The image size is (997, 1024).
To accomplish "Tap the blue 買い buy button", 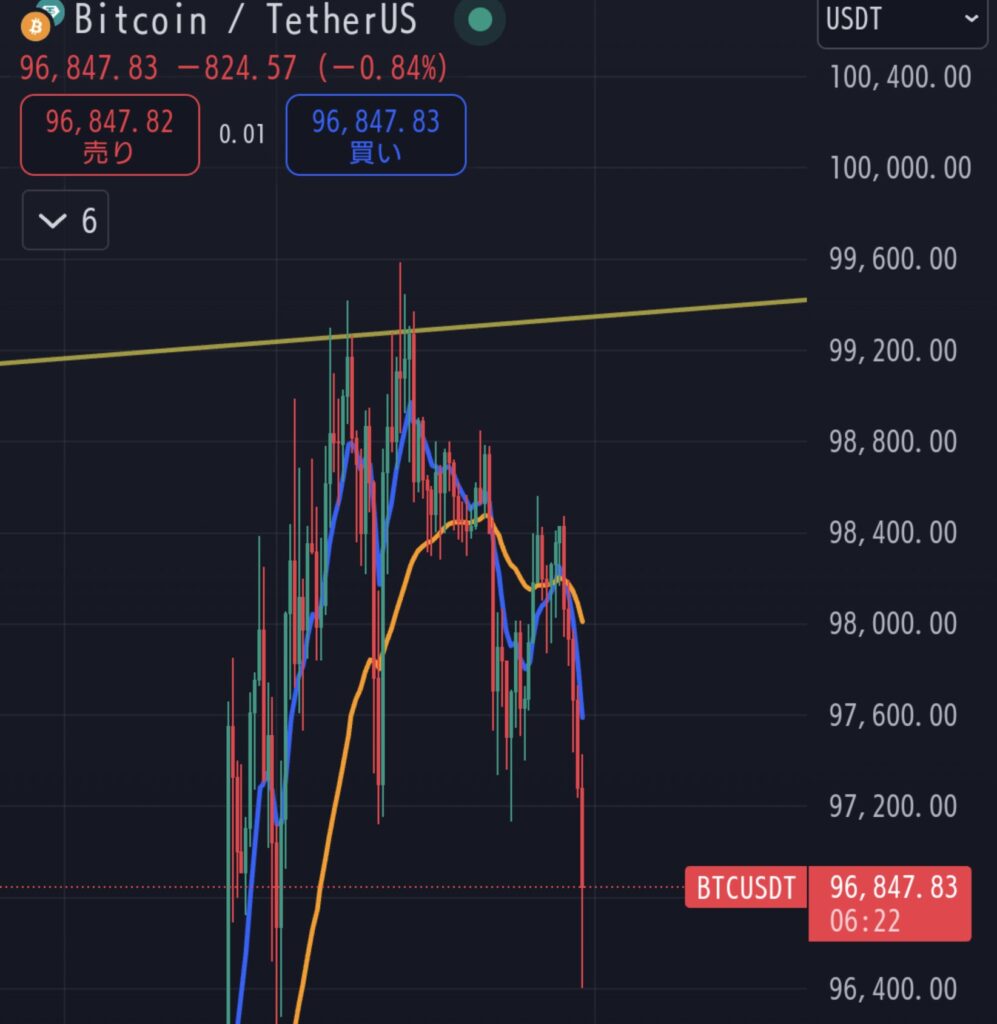I will [375, 135].
